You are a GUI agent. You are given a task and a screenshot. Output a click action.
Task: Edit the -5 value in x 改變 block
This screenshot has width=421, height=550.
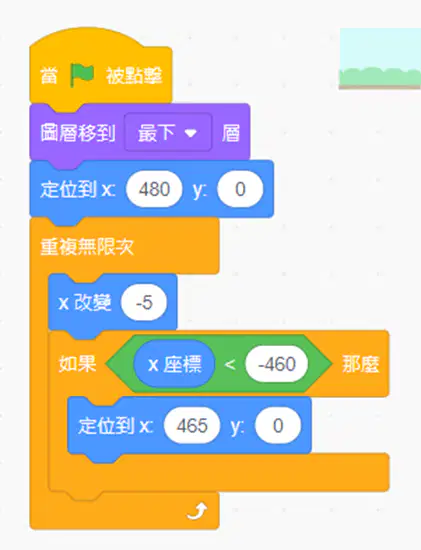click(x=144, y=302)
